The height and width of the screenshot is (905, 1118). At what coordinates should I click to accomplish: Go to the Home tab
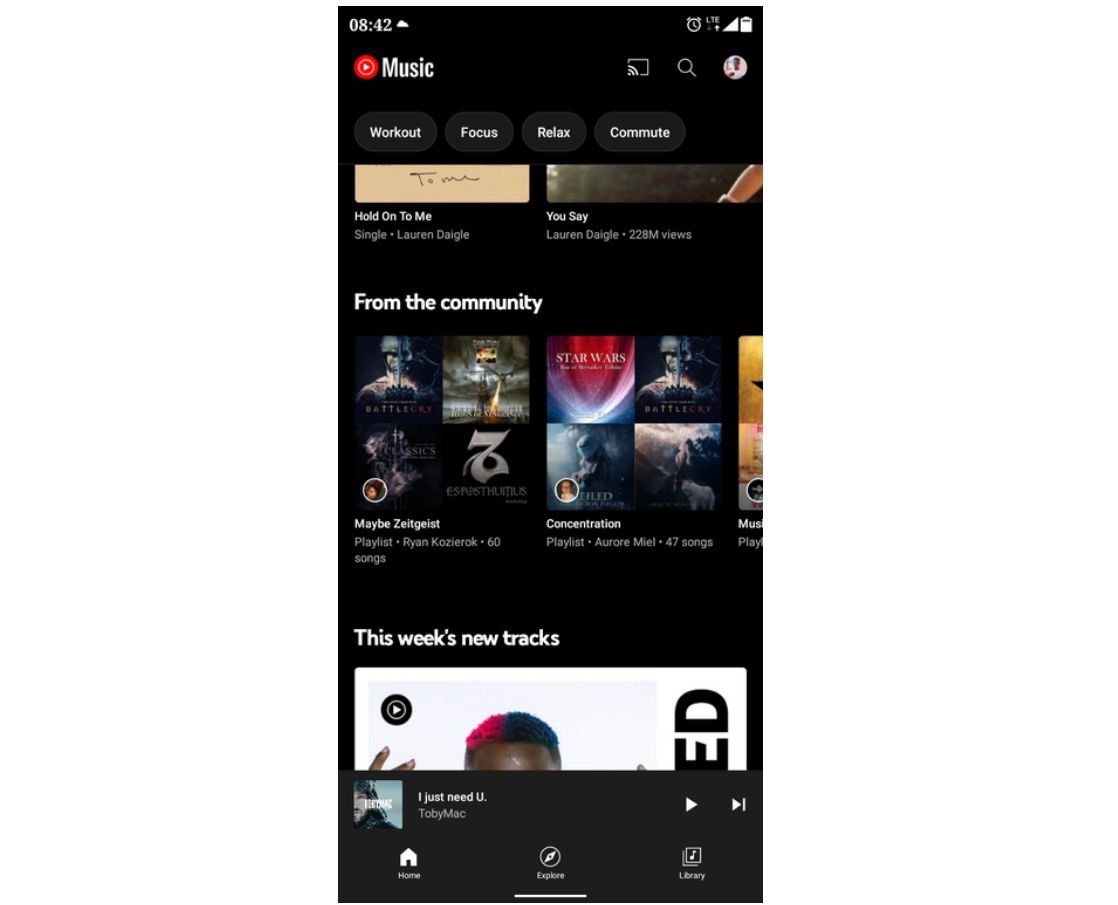click(409, 862)
